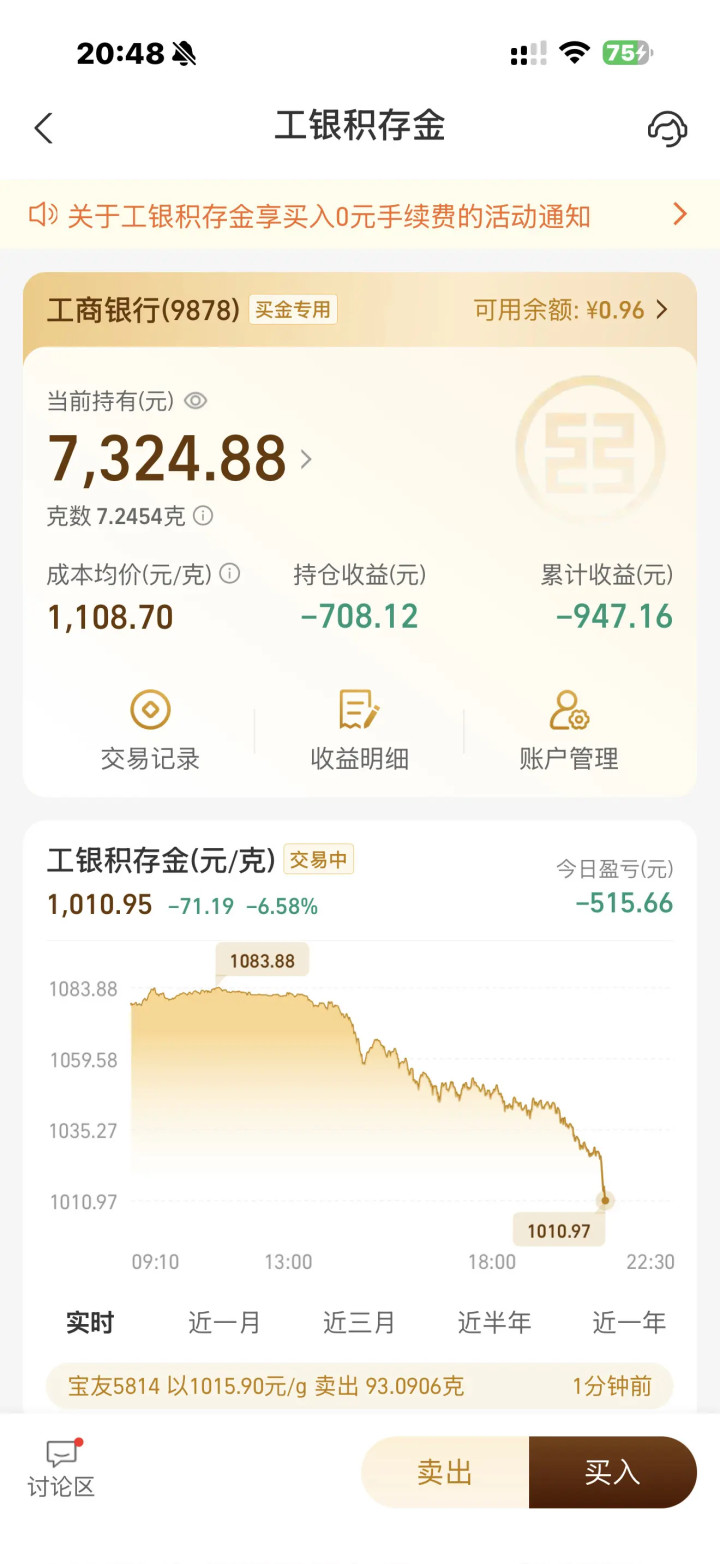Image resolution: width=720 pixels, height=1564 pixels.
Task: Hide holdings amount with eye icon
Action: pyautogui.click(x=196, y=401)
